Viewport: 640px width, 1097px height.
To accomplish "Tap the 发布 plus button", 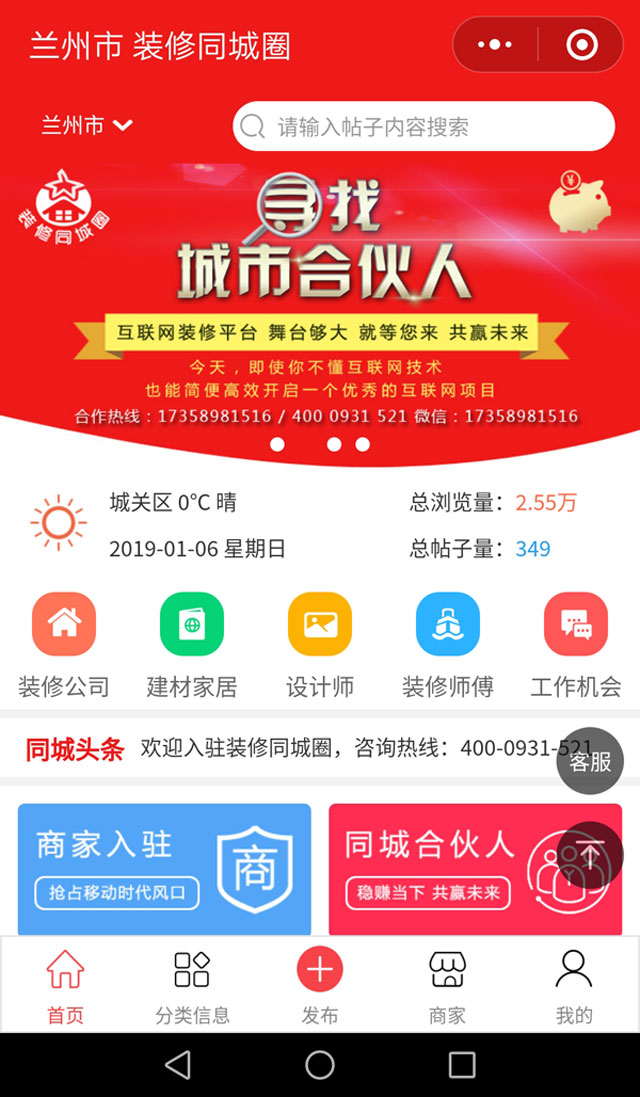I will [320, 970].
